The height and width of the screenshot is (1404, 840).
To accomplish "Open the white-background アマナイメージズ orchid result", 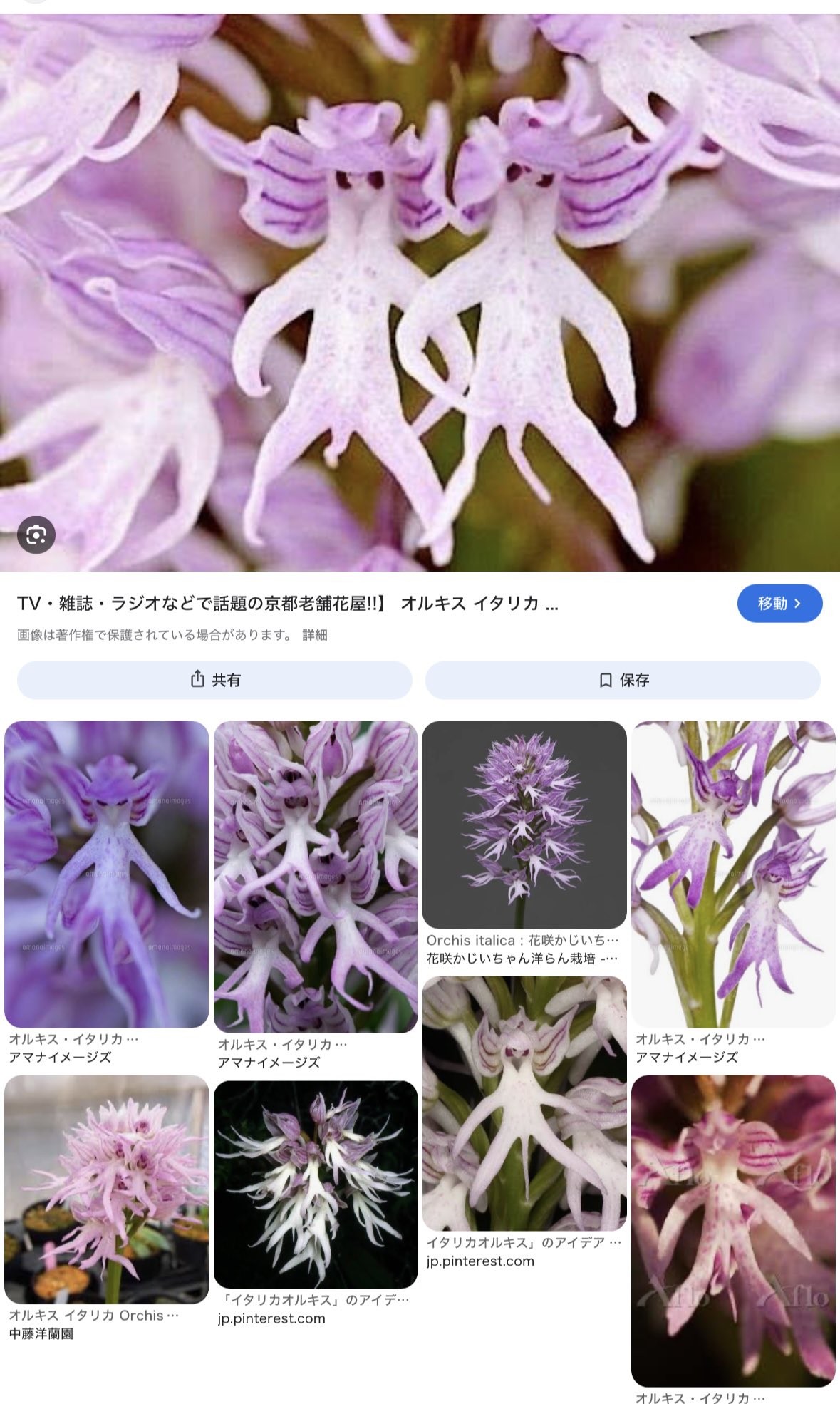I will click(733, 874).
